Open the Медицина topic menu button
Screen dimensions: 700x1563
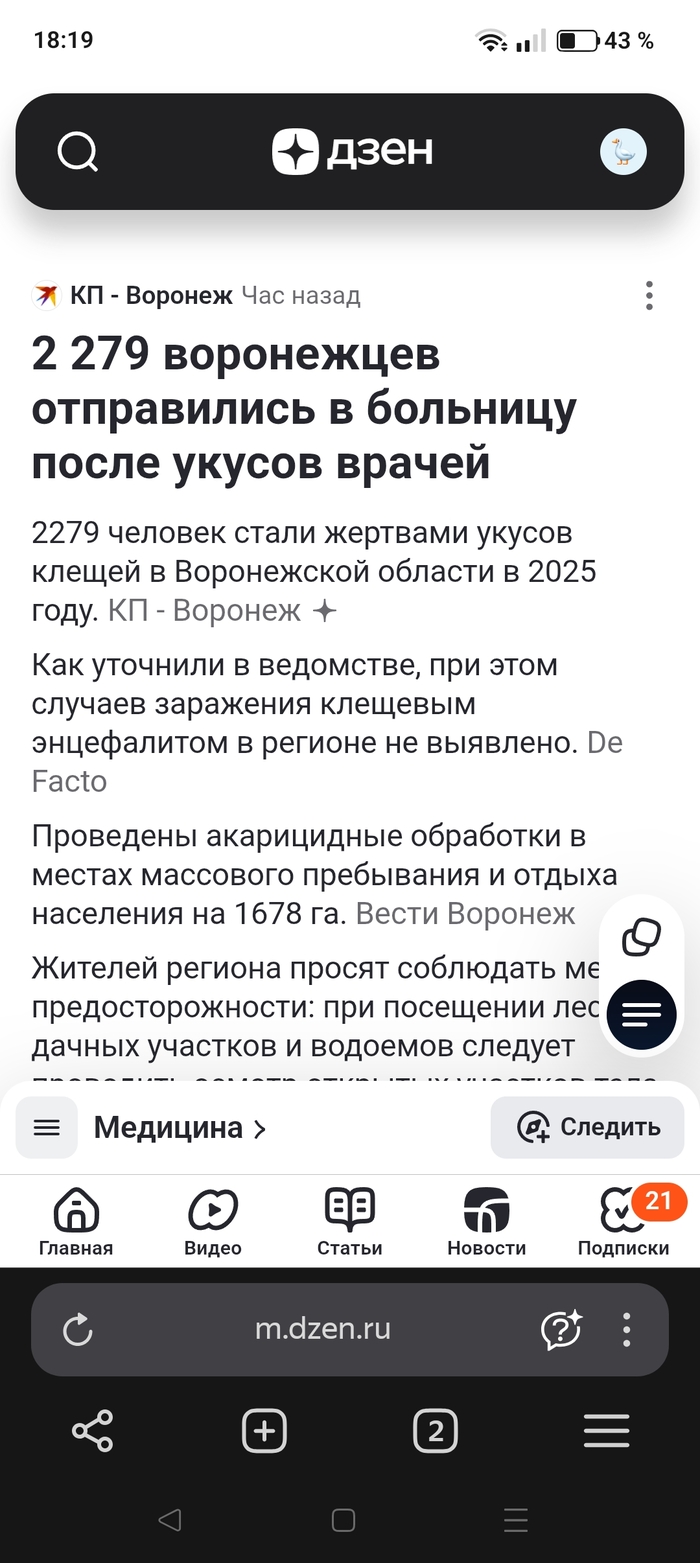pyautogui.click(x=47, y=1128)
